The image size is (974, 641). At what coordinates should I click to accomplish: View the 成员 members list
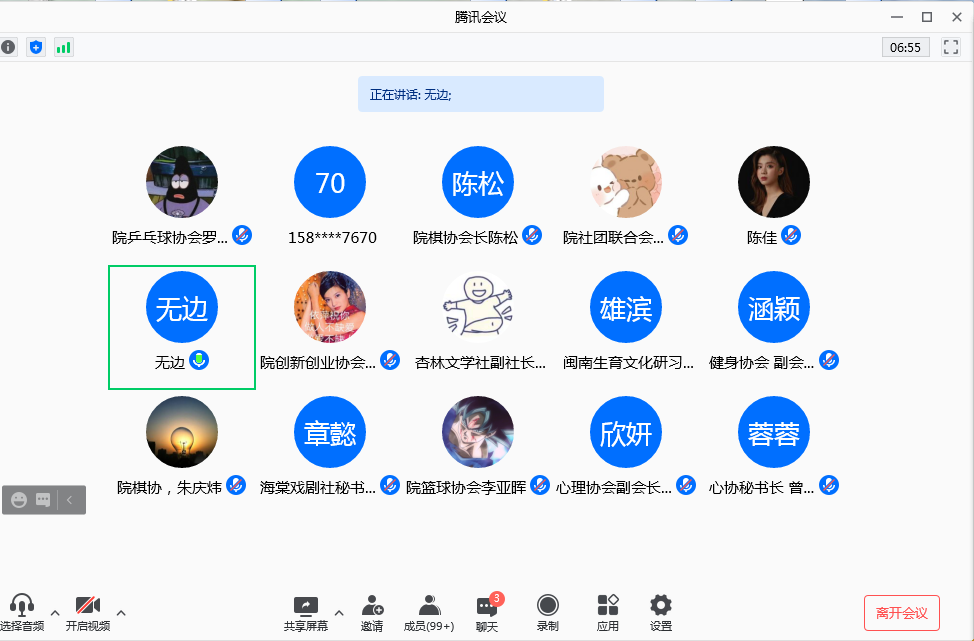coord(429,612)
